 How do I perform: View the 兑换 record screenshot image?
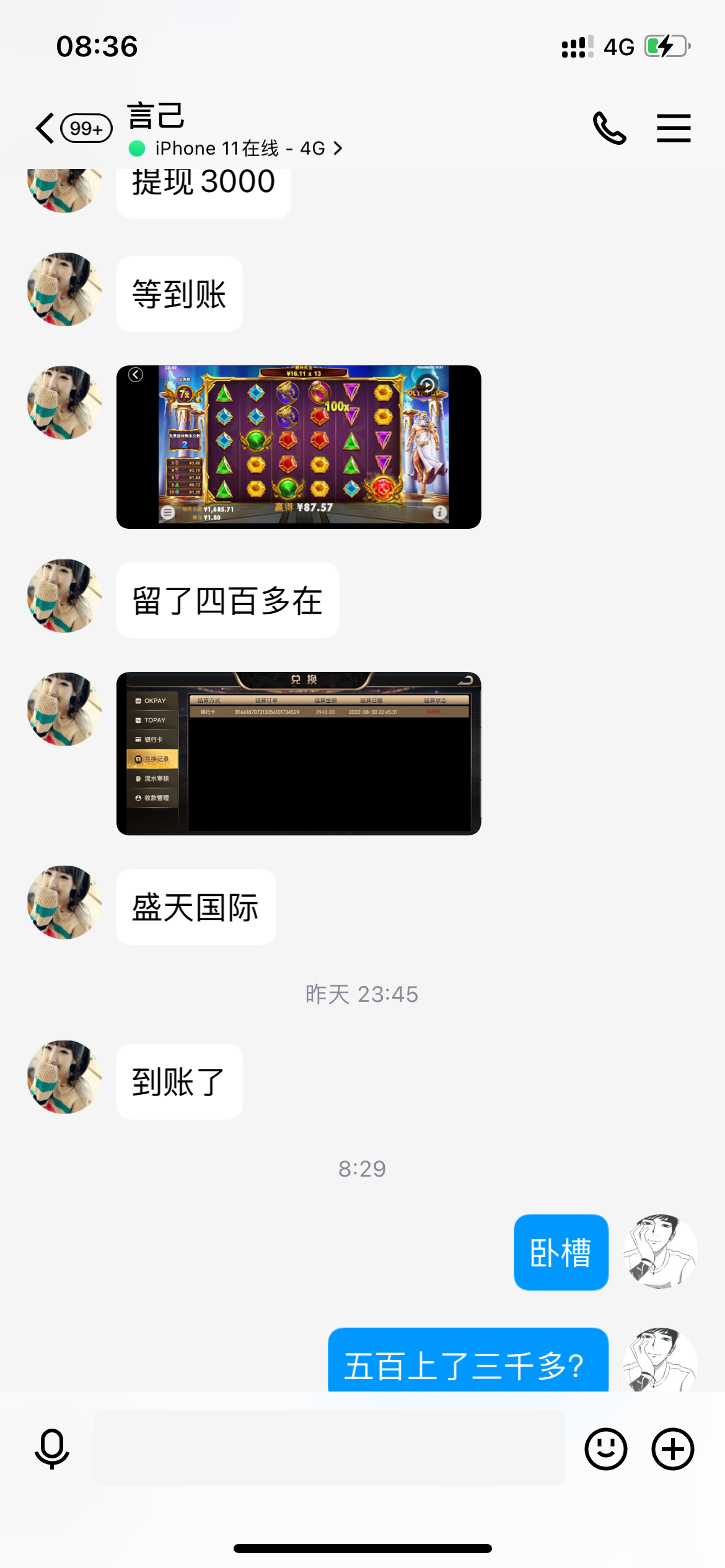pyautogui.click(x=299, y=753)
